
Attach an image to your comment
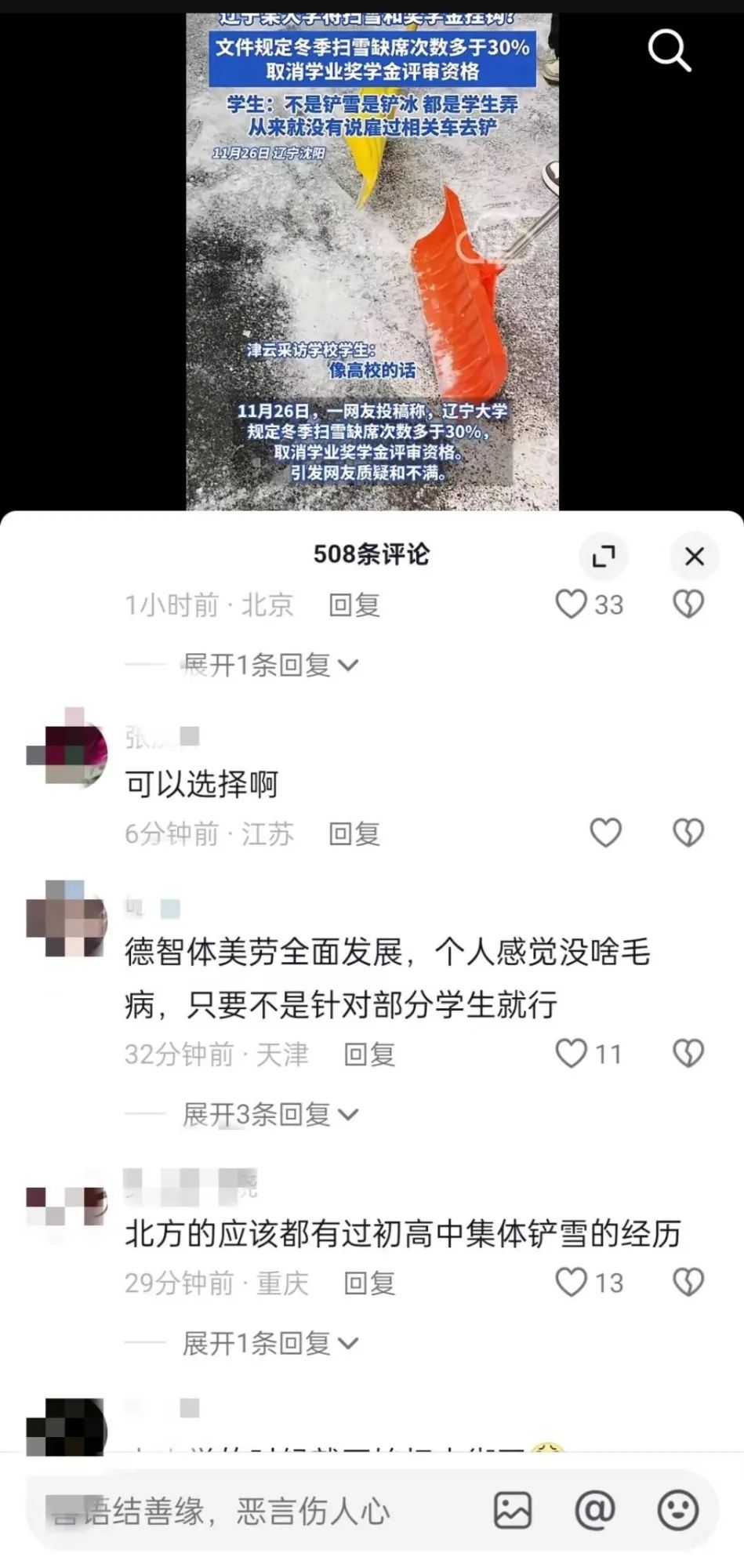tap(513, 1510)
